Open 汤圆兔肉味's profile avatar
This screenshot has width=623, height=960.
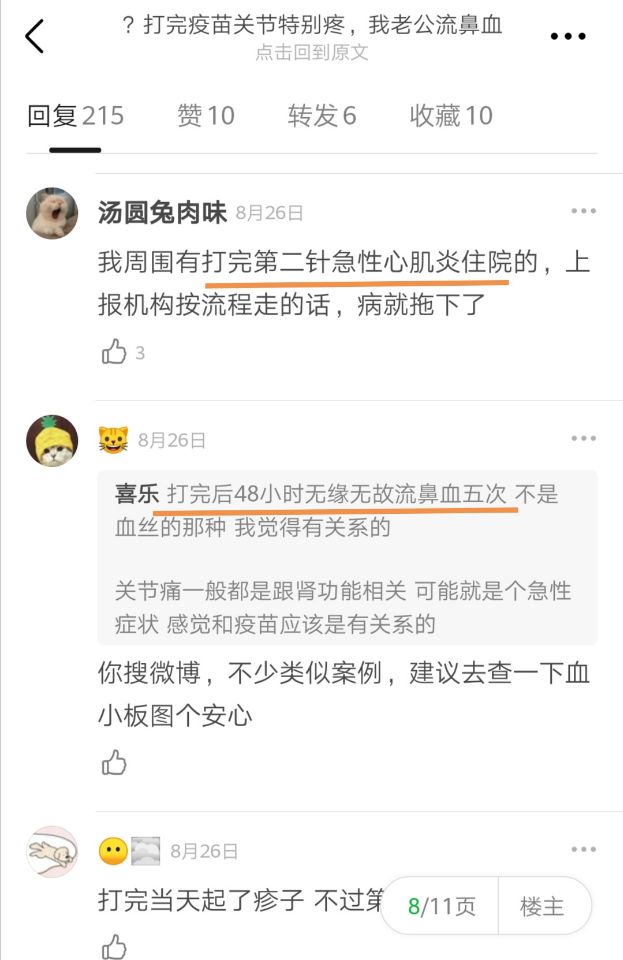[x=52, y=213]
